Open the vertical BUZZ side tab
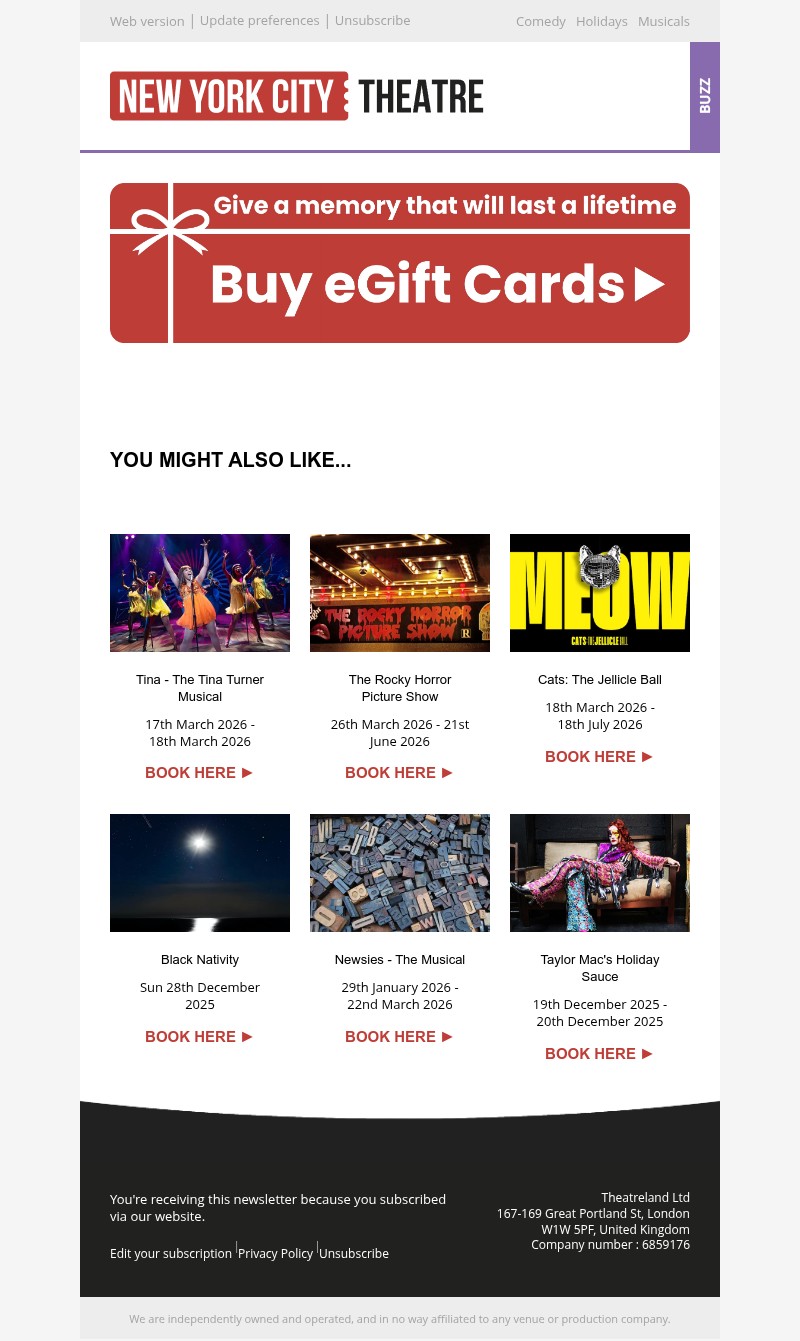The width and height of the screenshot is (800, 1341). coord(705,95)
